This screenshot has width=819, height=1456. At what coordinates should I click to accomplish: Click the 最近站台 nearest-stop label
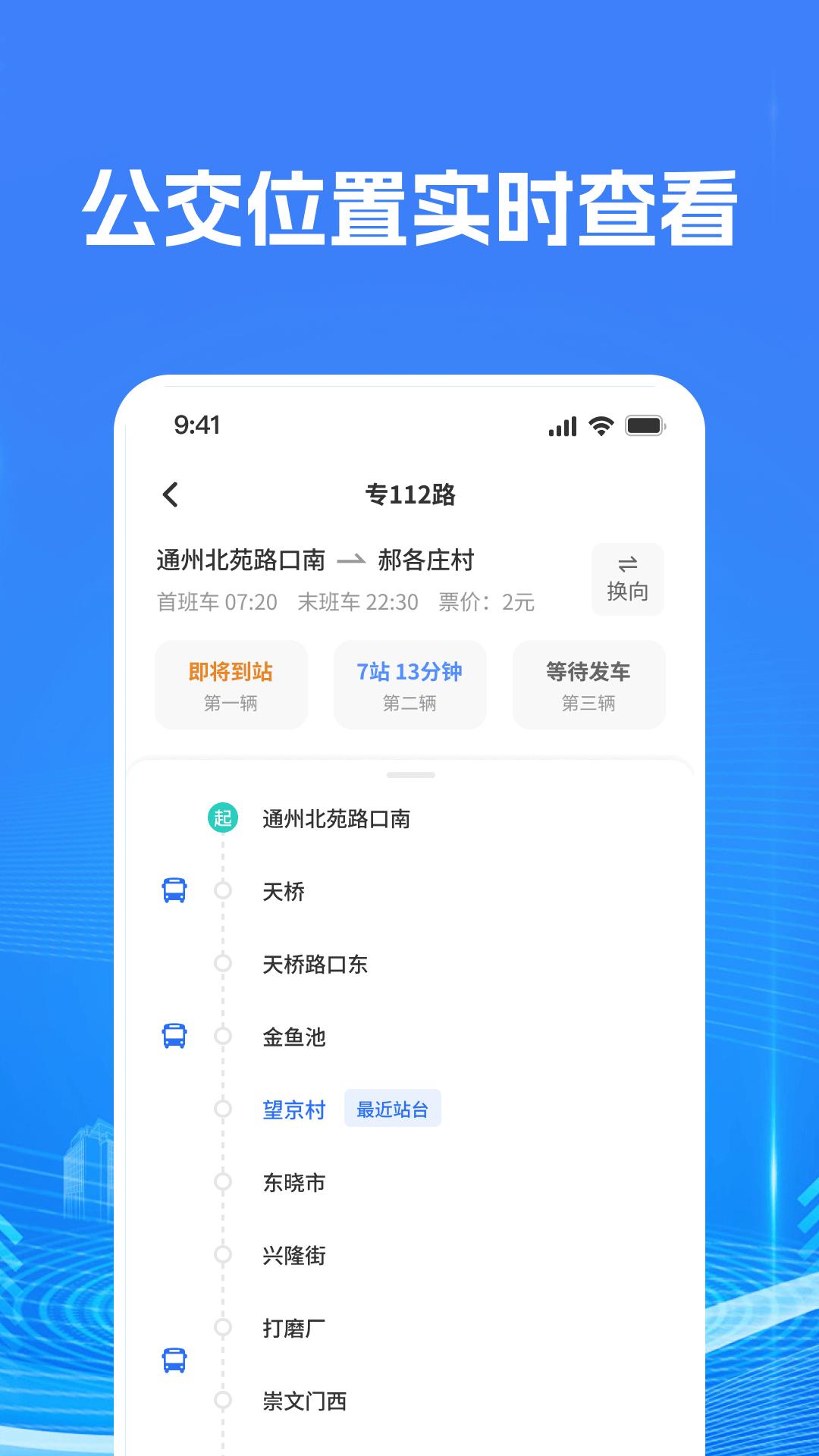[394, 1109]
